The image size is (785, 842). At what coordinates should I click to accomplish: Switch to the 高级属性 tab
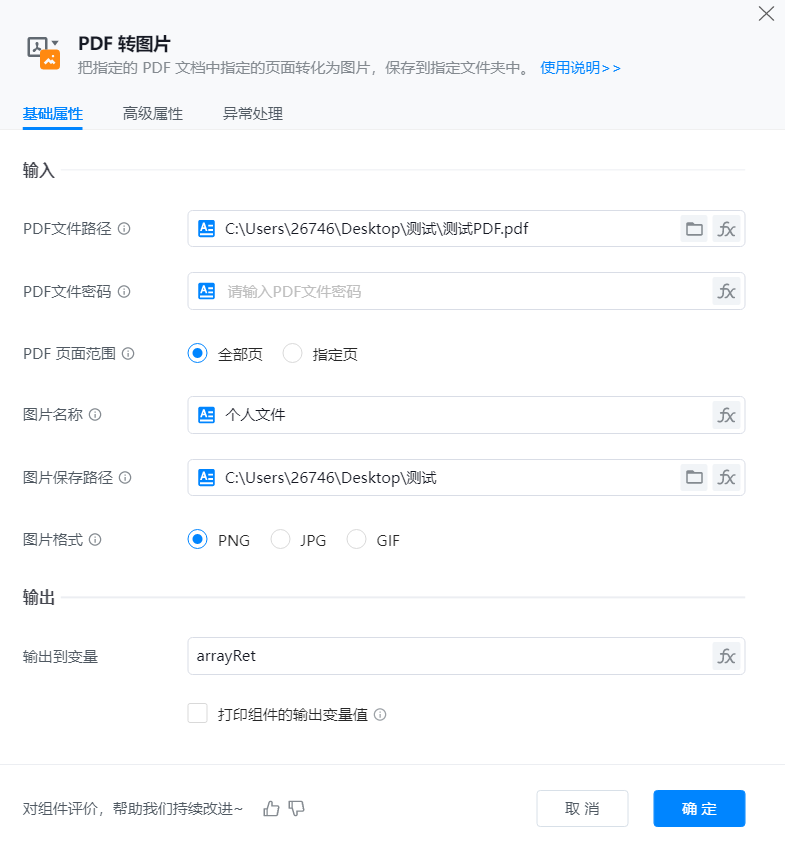[x=152, y=114]
